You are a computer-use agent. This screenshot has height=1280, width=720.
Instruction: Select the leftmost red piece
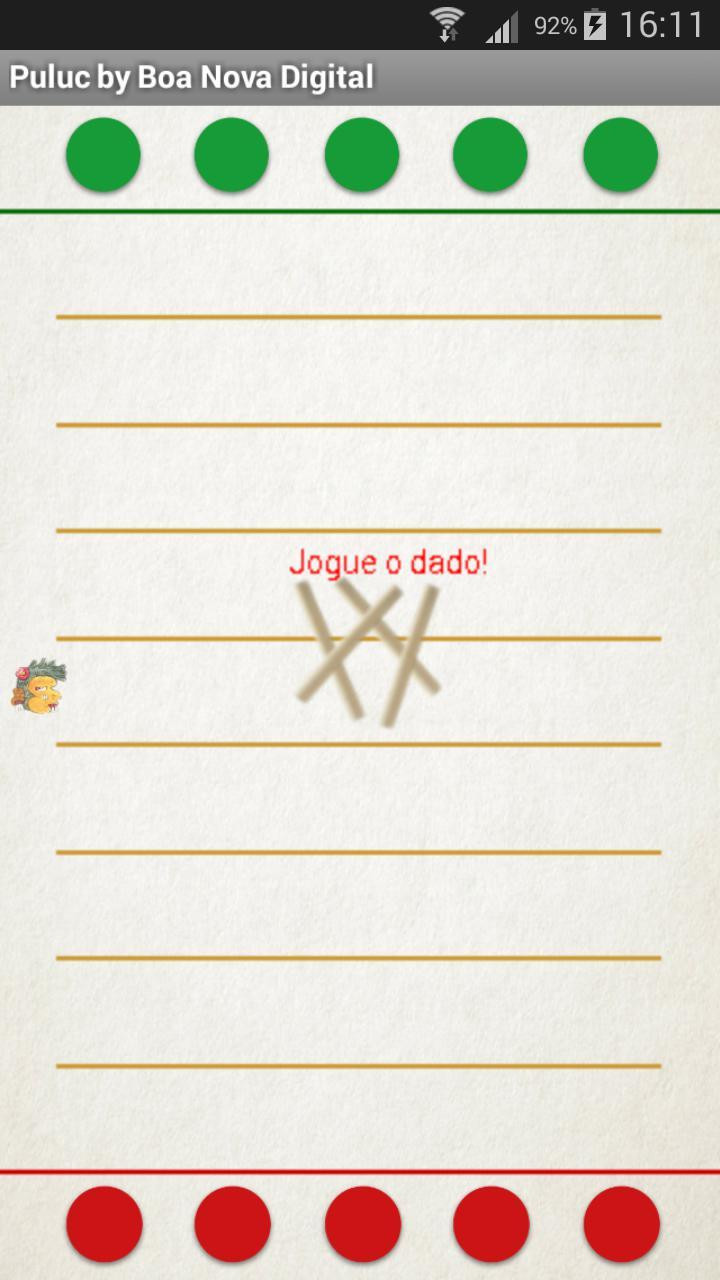[x=105, y=1224]
